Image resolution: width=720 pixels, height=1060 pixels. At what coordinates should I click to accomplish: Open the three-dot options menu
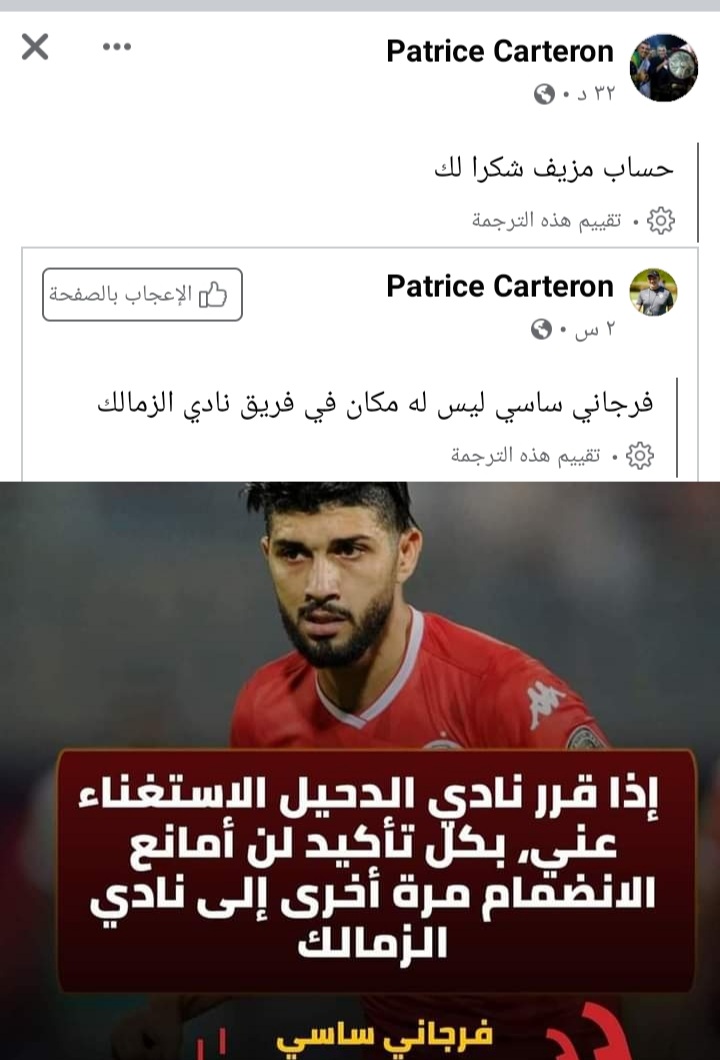[117, 47]
